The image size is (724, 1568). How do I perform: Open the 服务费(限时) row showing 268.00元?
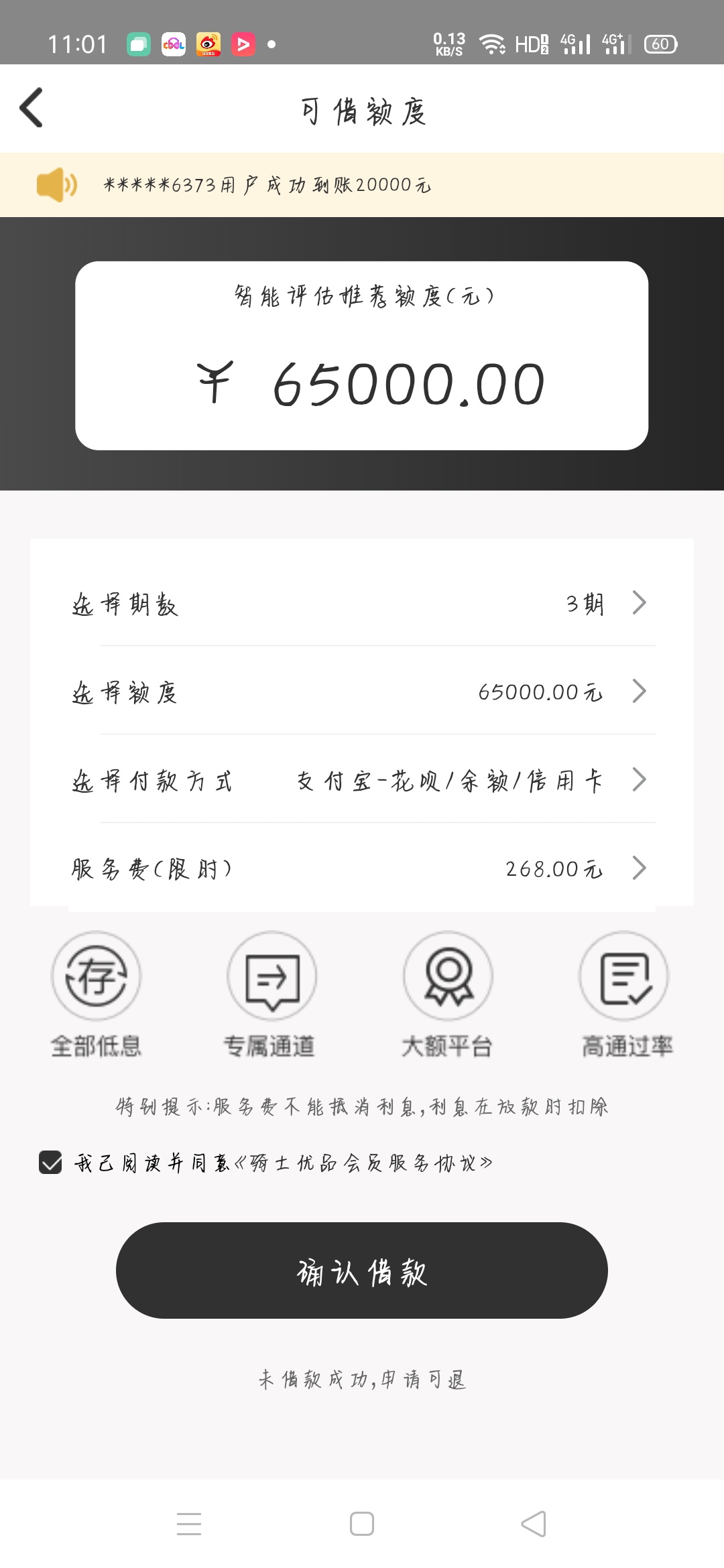coord(362,868)
